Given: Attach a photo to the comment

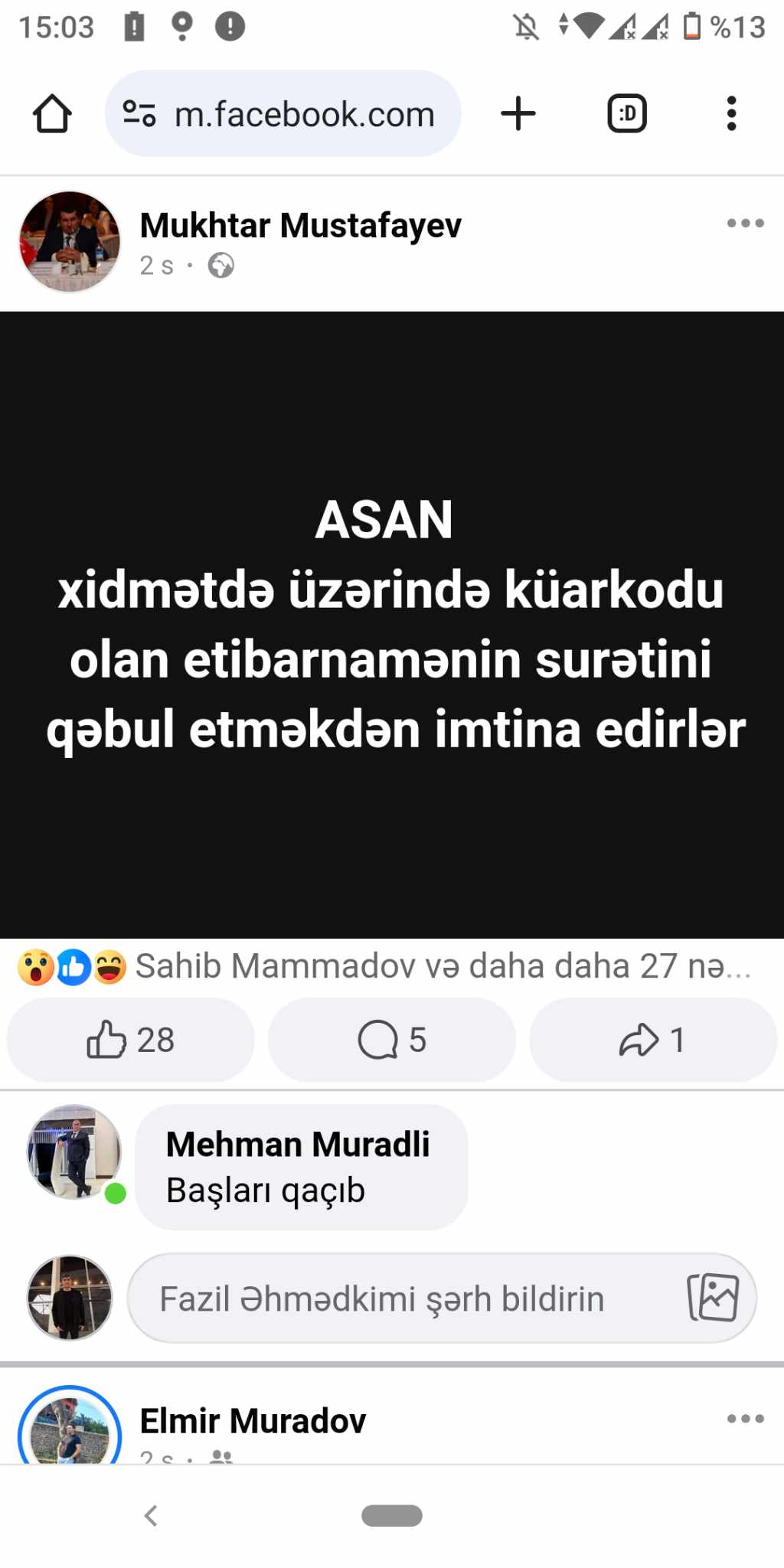Looking at the screenshot, I should [x=713, y=1298].
